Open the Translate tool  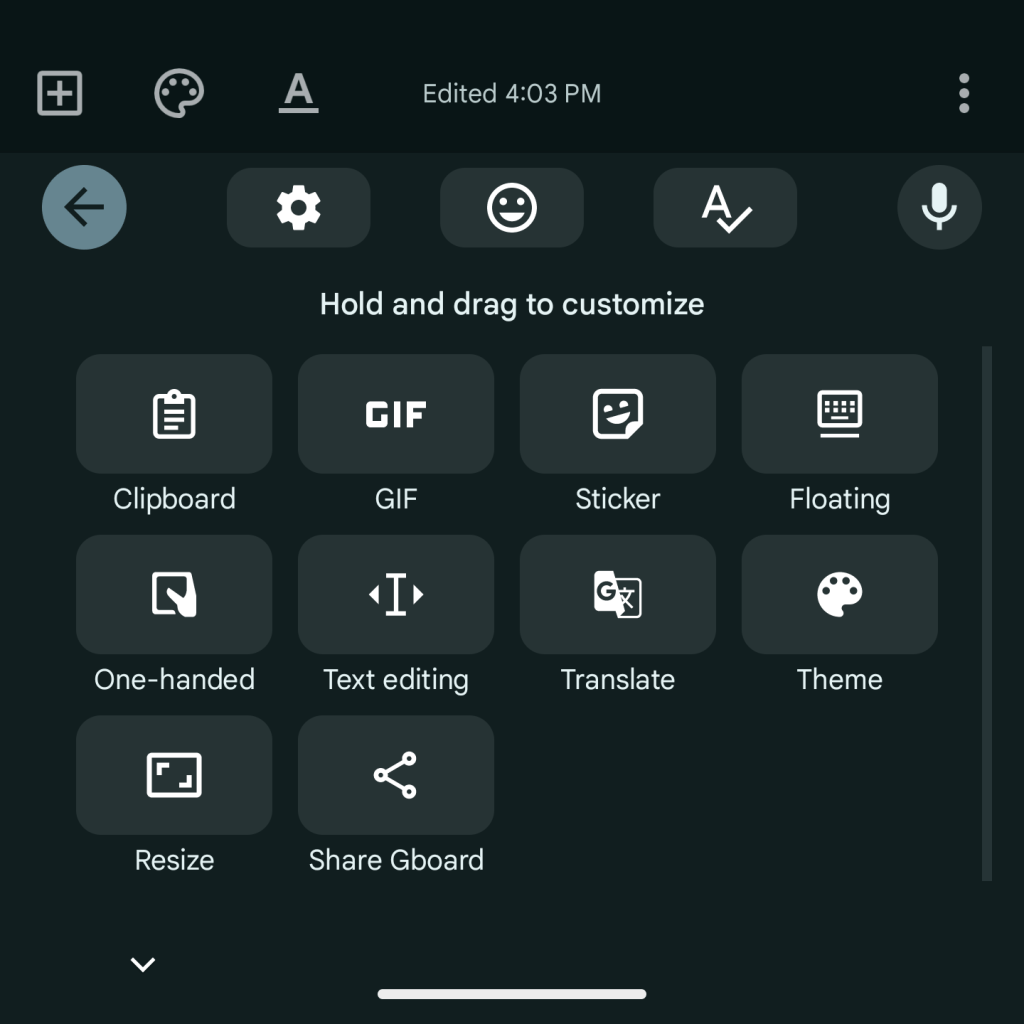617,594
